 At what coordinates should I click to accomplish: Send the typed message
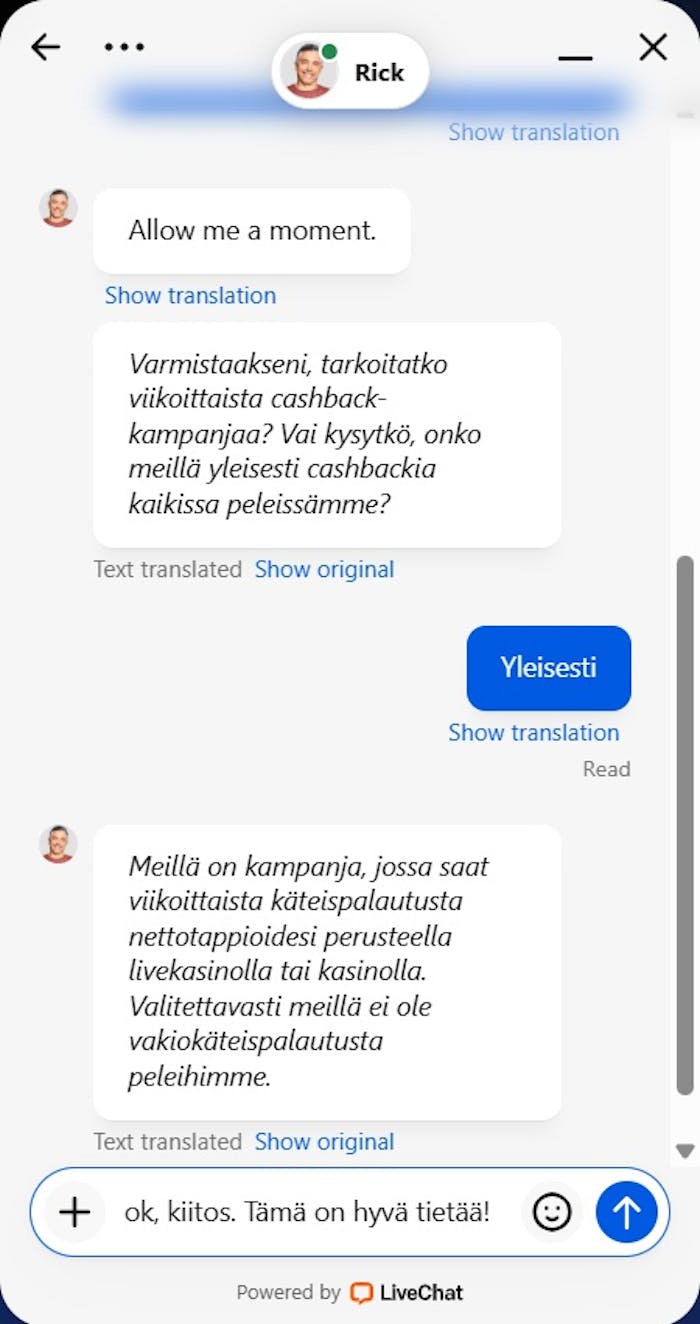pos(626,1213)
